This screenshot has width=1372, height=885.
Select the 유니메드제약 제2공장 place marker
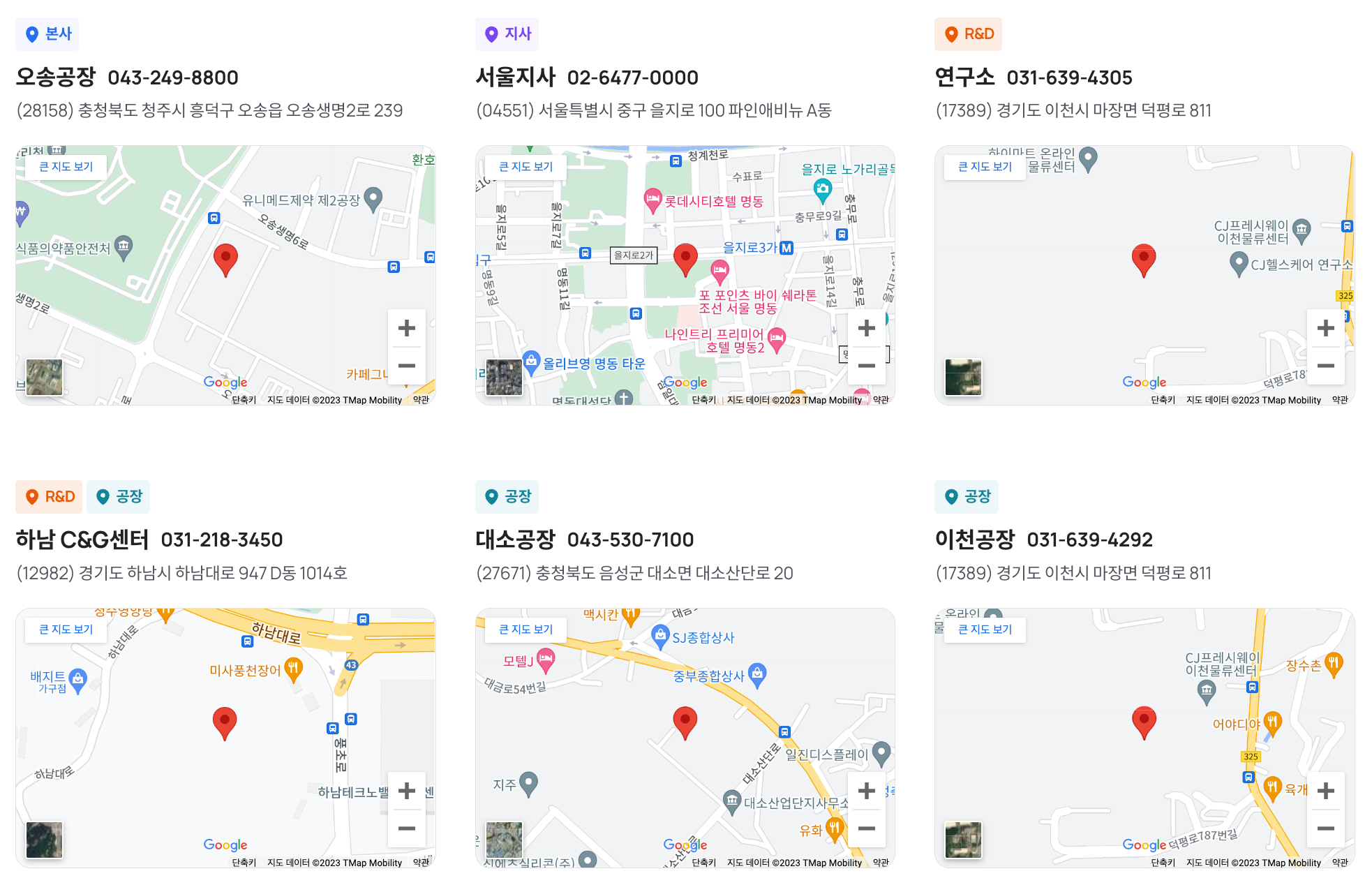pyautogui.click(x=373, y=199)
